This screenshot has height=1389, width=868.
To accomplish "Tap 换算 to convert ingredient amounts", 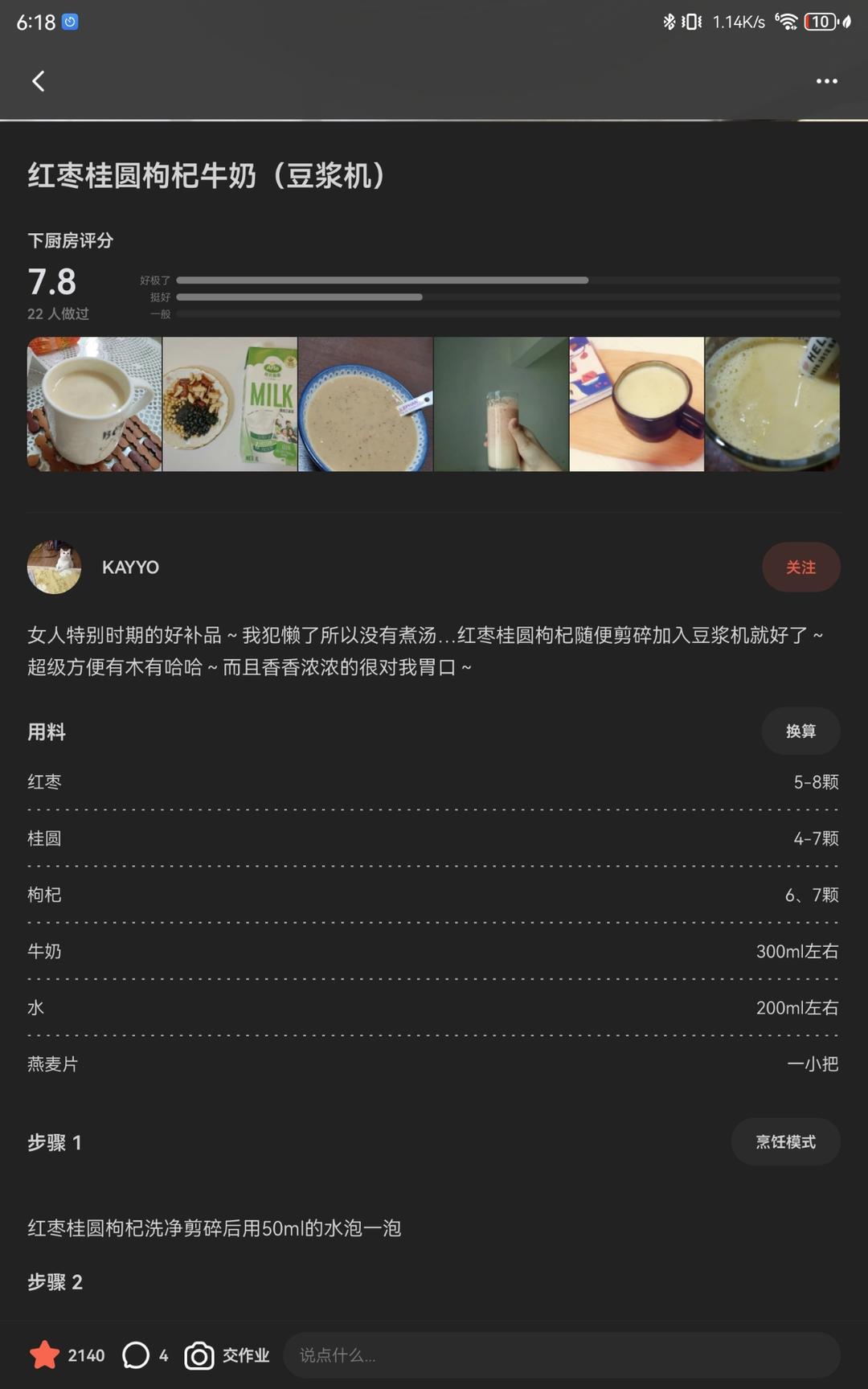I will pos(800,731).
